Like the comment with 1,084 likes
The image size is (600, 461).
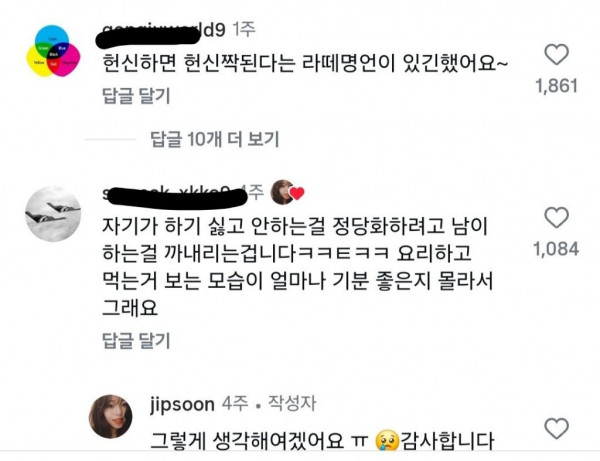(x=557, y=218)
